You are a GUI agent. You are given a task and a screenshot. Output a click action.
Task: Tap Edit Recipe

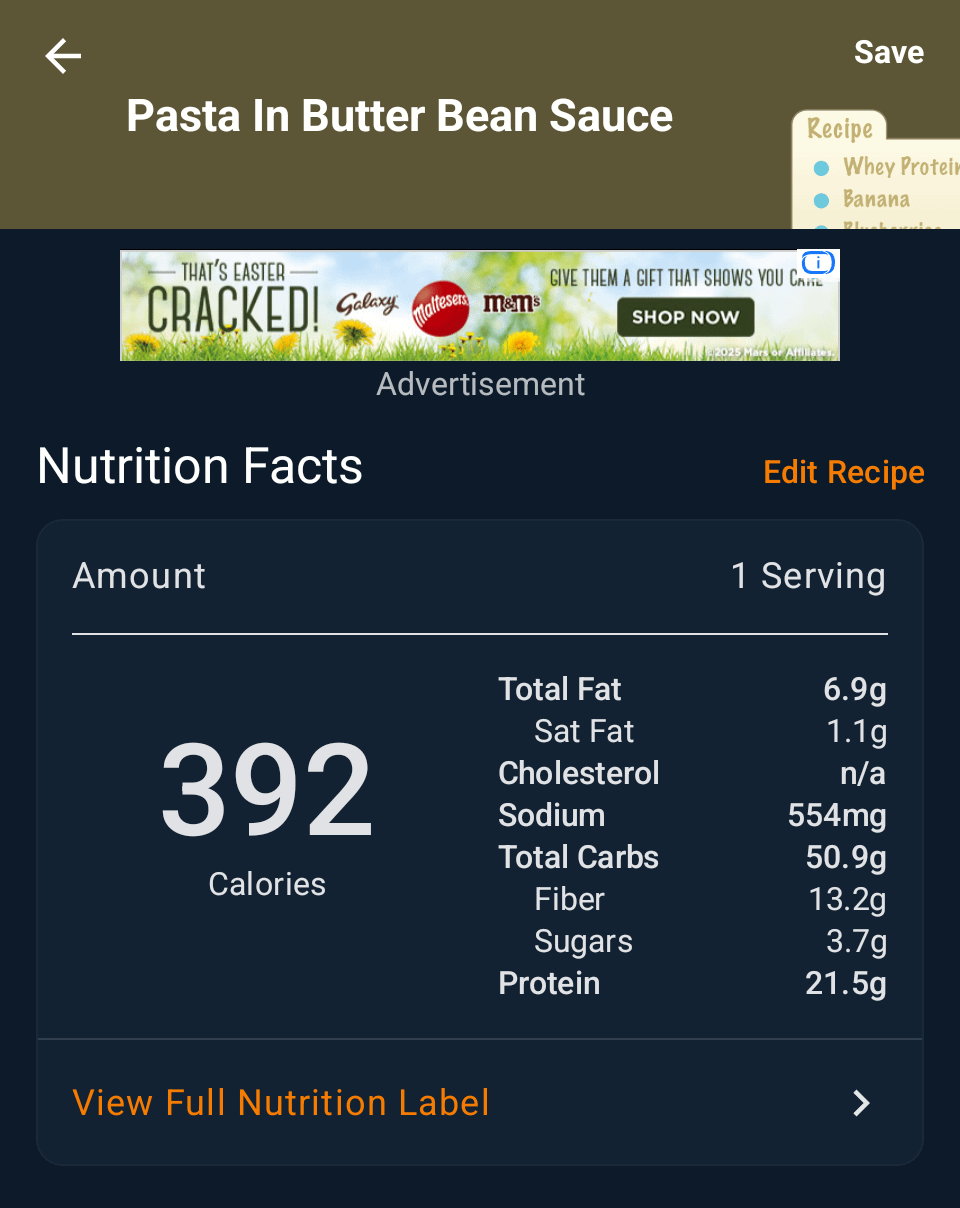[843, 472]
